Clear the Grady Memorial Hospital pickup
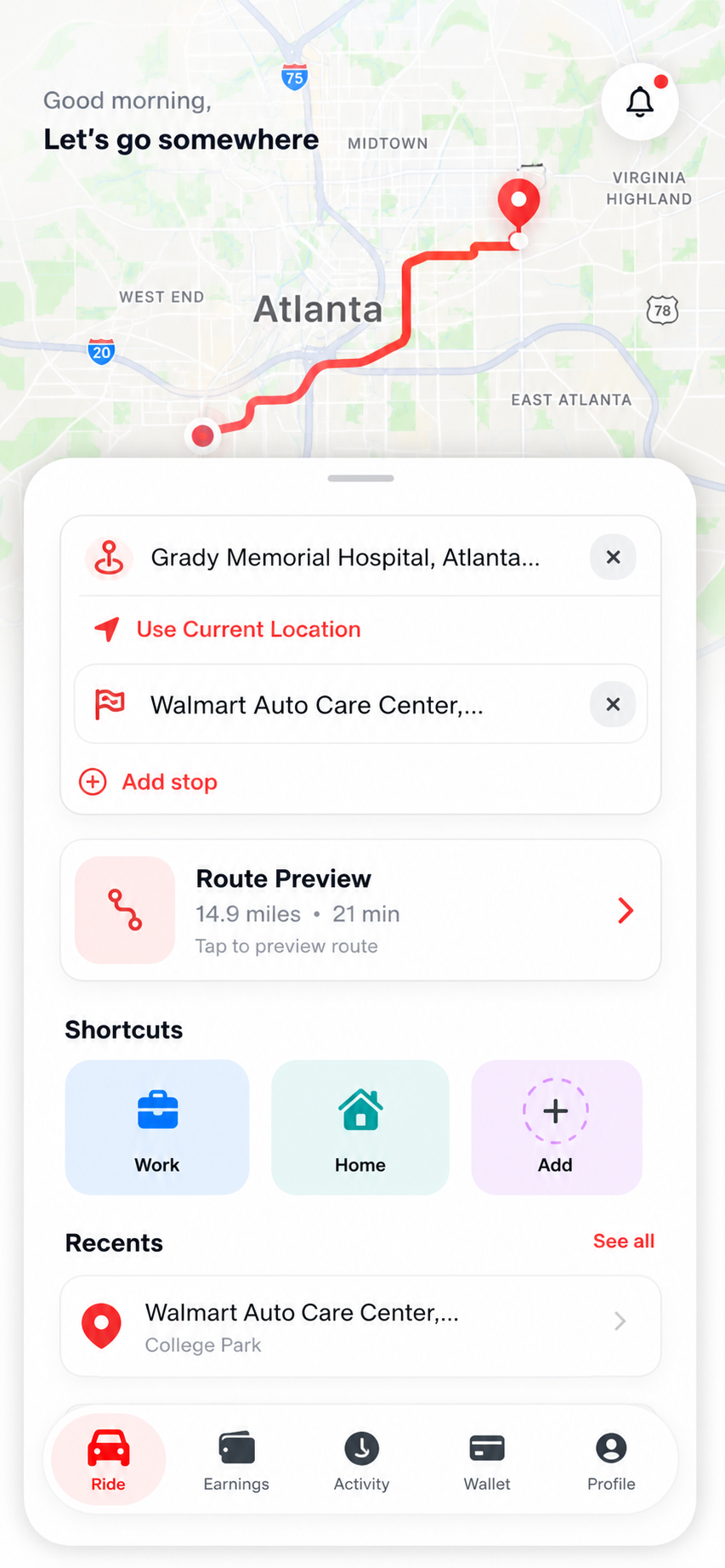Viewport: 725px width, 1568px height. [613, 557]
